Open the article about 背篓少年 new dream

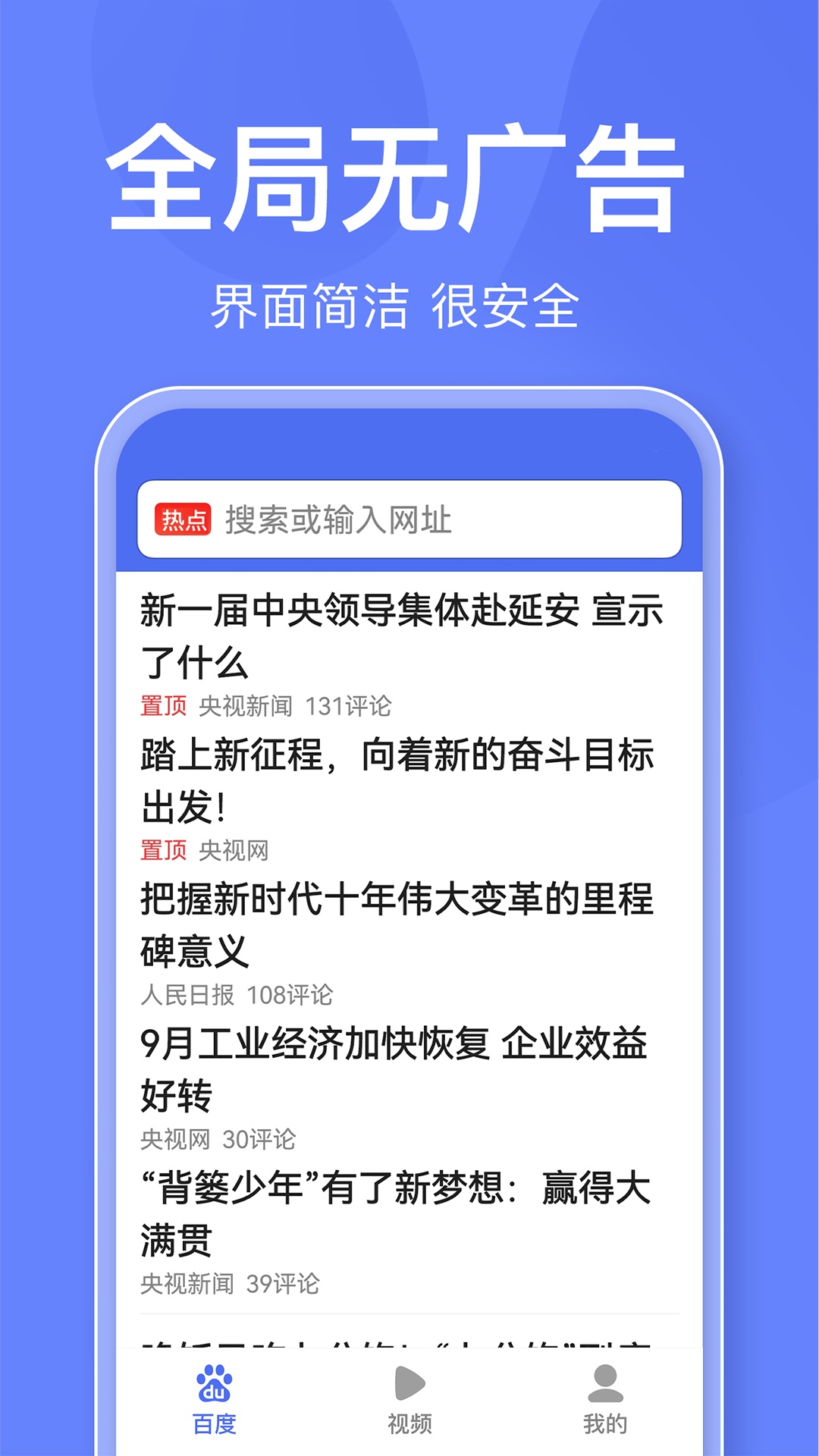tap(402, 1206)
